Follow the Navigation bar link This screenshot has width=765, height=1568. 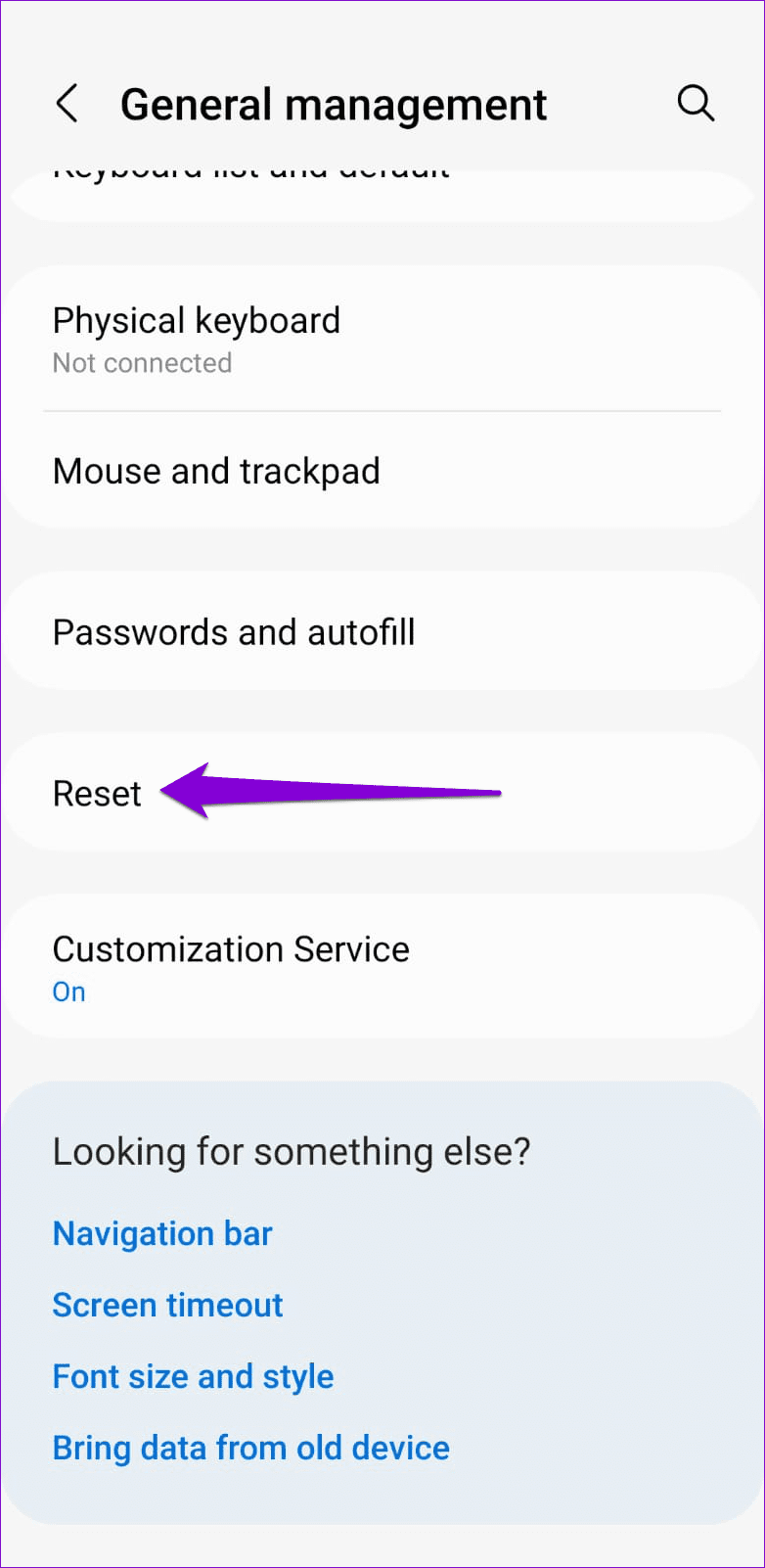(162, 1234)
